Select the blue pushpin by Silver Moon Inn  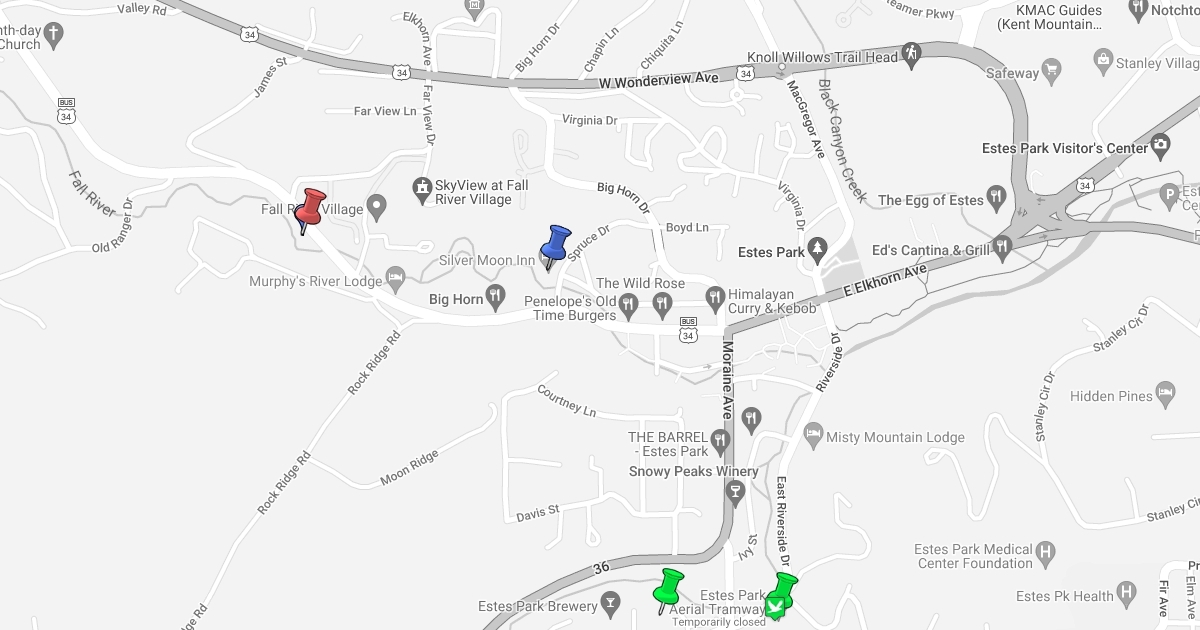tap(554, 243)
